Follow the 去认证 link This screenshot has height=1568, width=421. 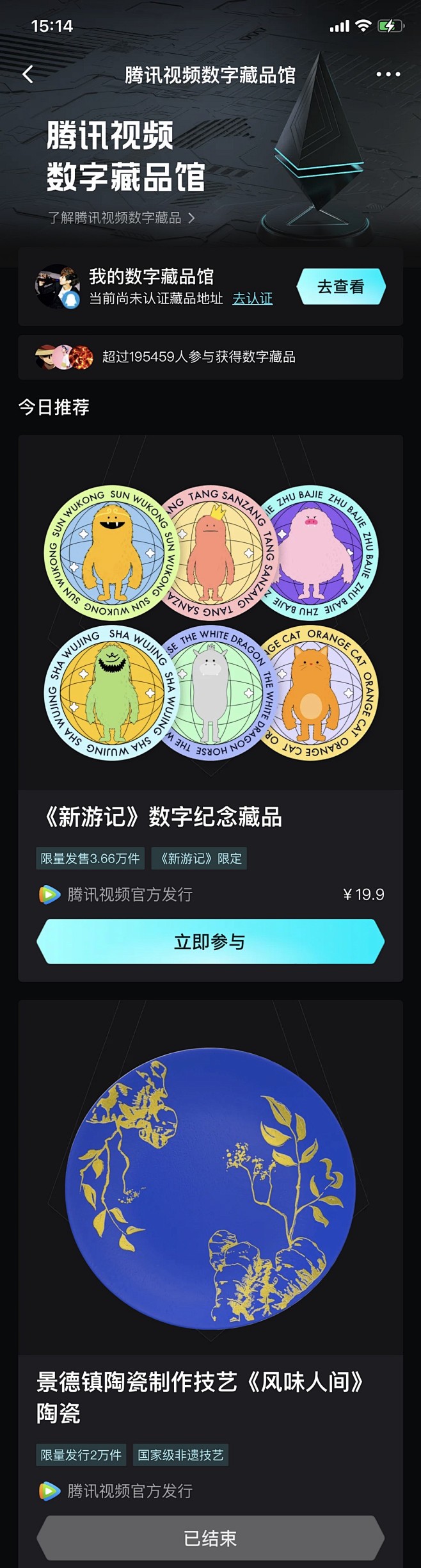[x=252, y=299]
